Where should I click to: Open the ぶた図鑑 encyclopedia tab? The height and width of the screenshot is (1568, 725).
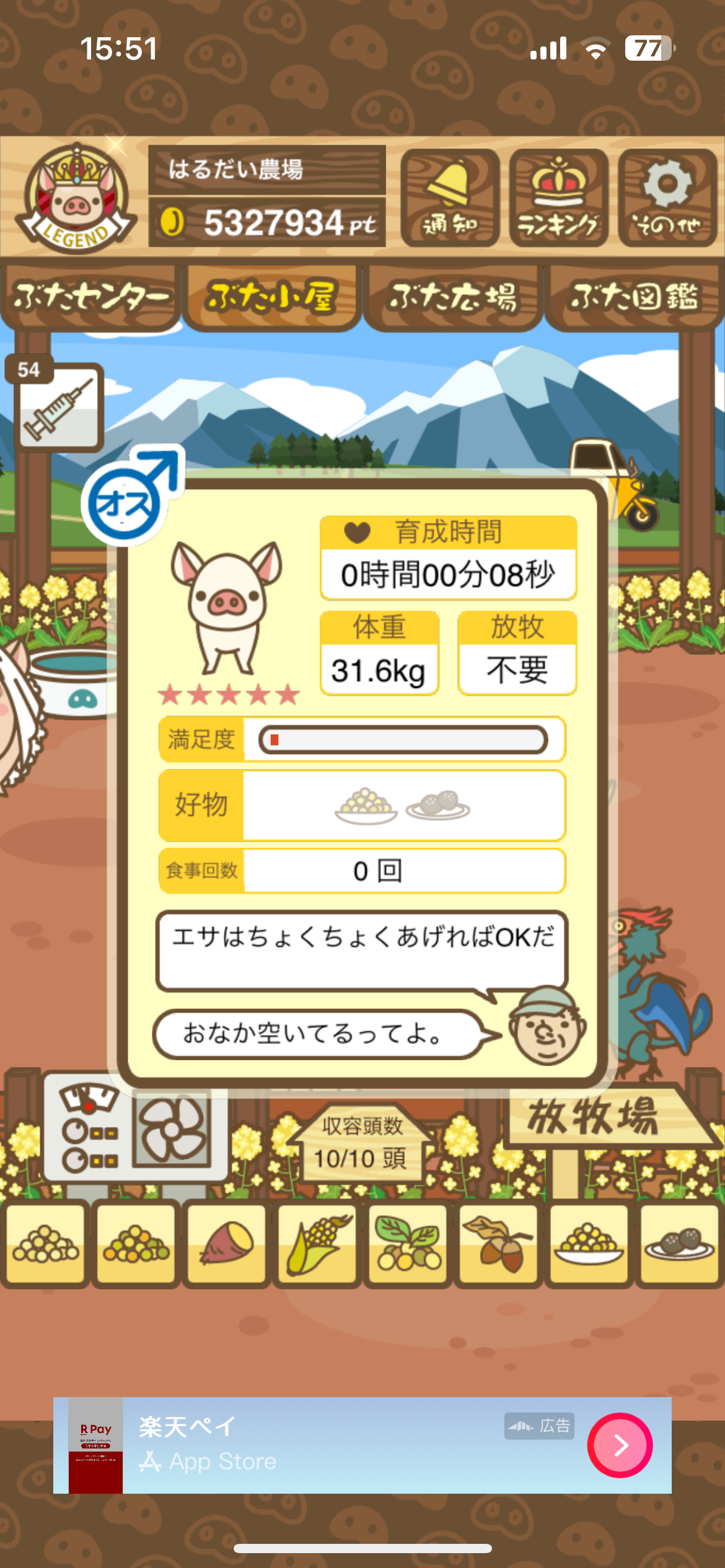tap(634, 297)
